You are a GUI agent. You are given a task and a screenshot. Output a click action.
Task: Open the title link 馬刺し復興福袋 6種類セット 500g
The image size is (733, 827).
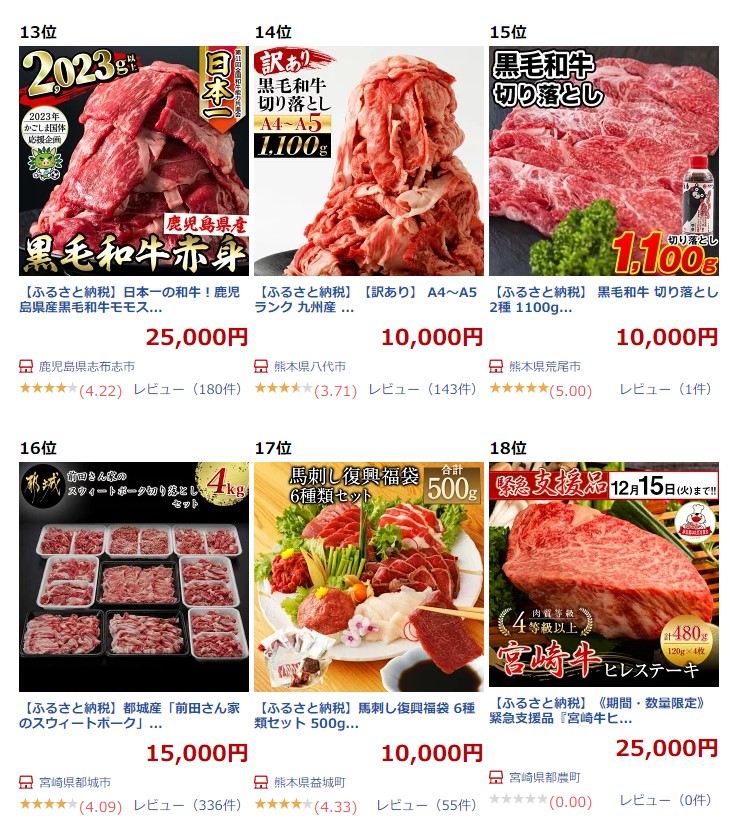365,716
